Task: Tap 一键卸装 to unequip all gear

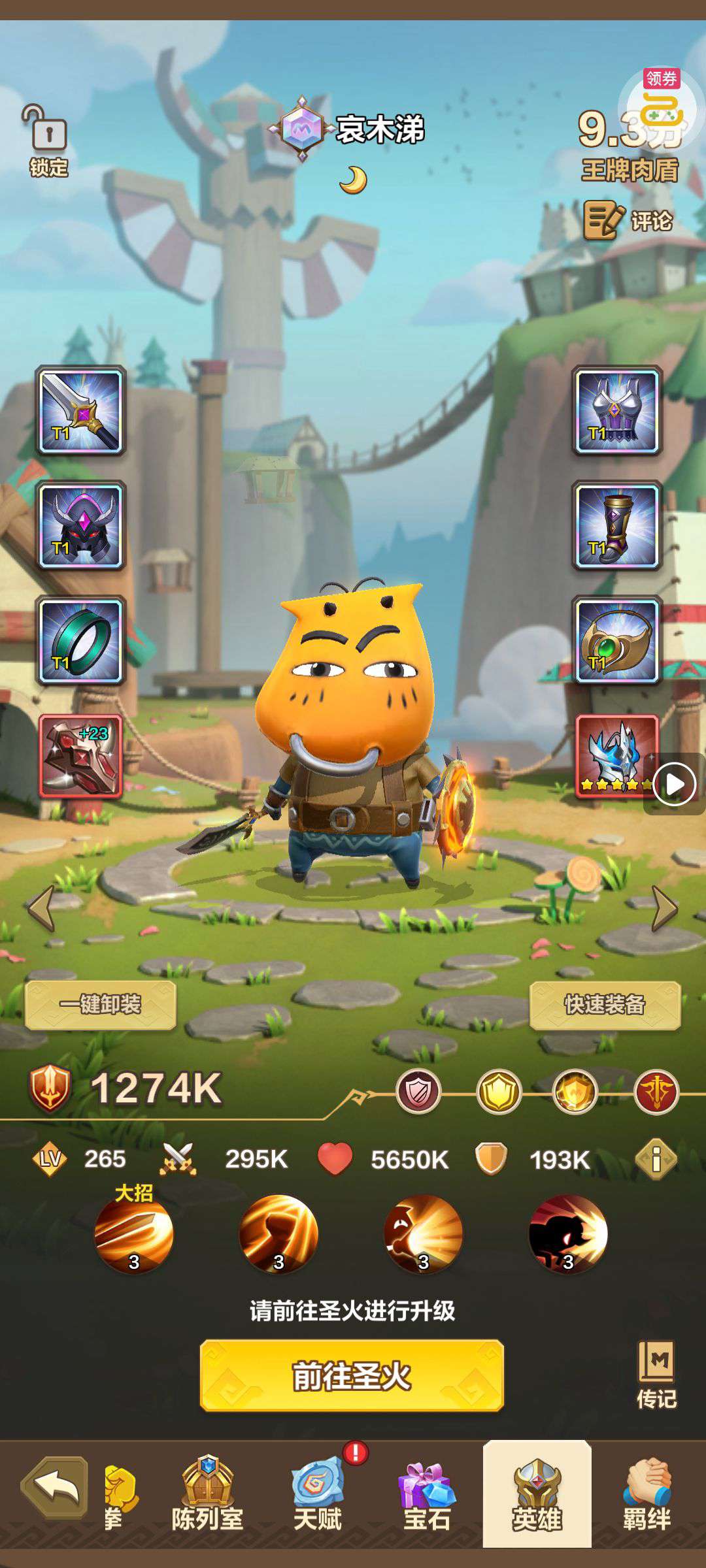Action: pyautogui.click(x=101, y=1005)
